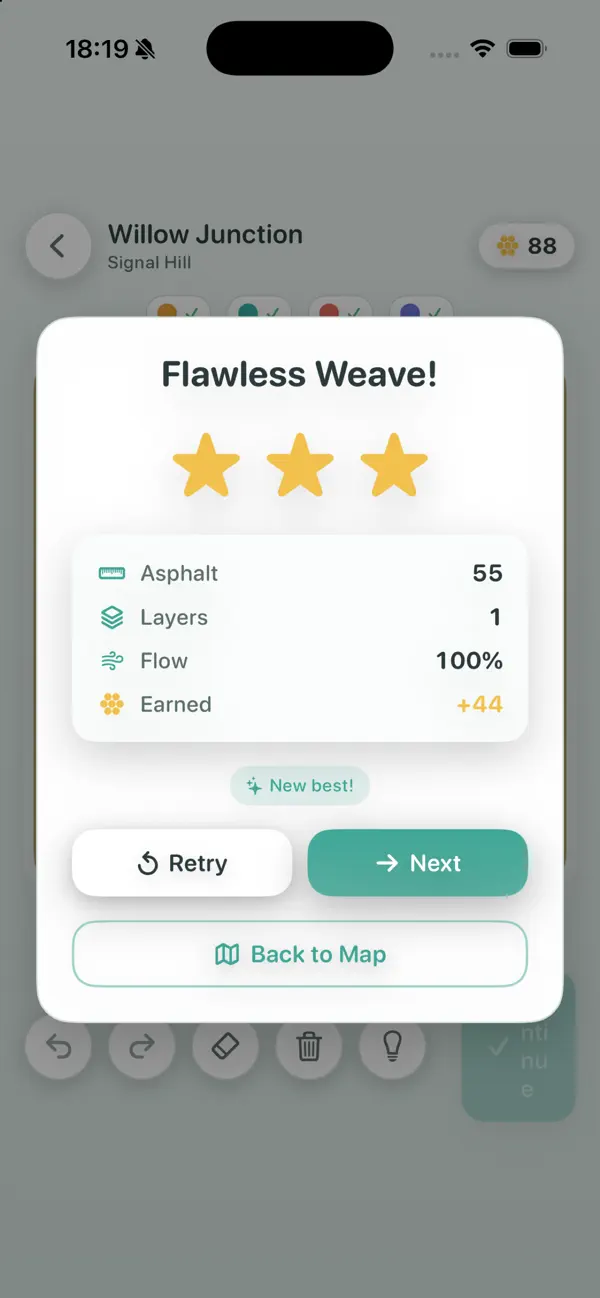This screenshot has height=1298, width=600.
Task: Continue to the Next level
Action: coord(417,863)
